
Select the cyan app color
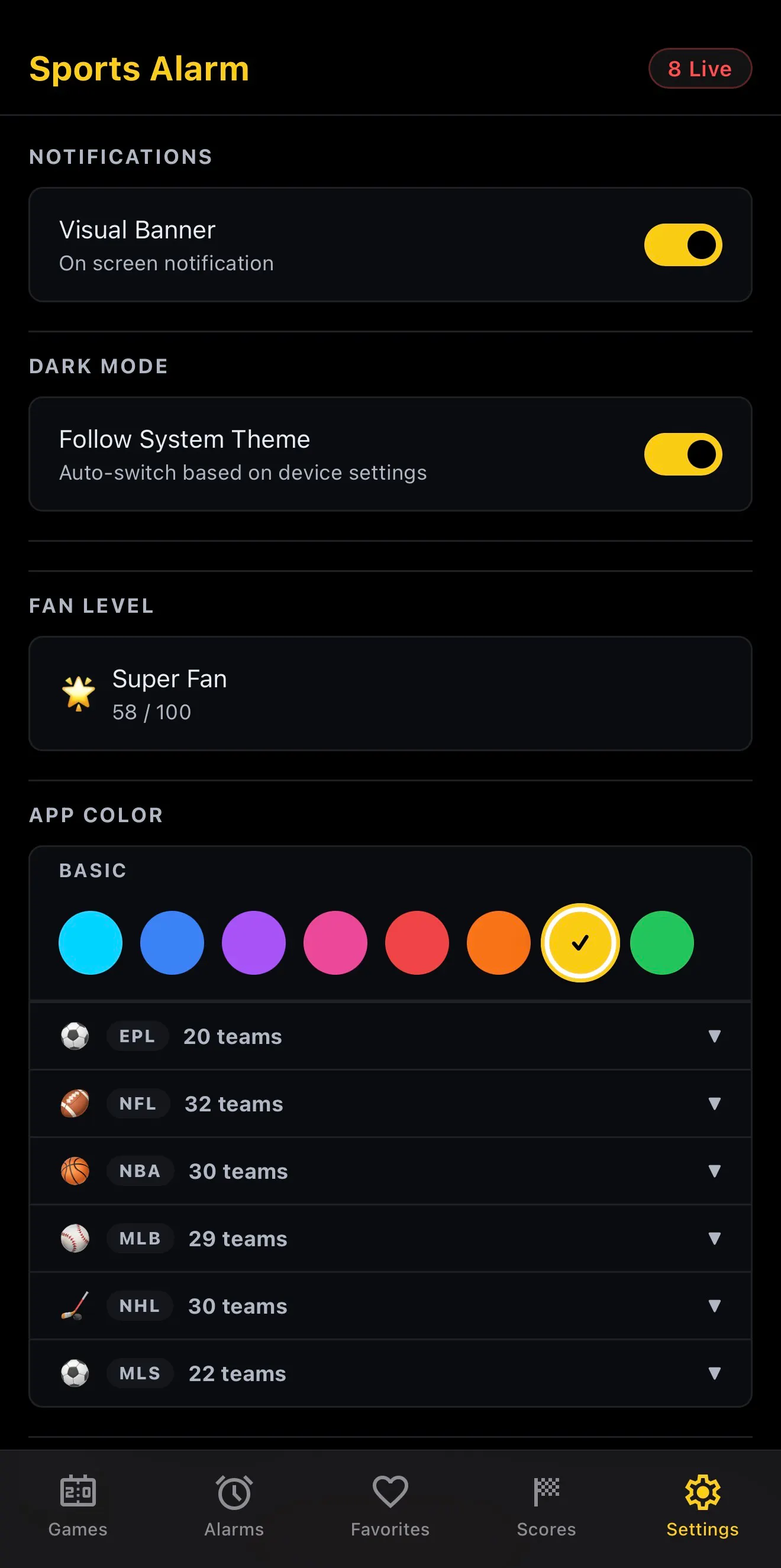(90, 942)
